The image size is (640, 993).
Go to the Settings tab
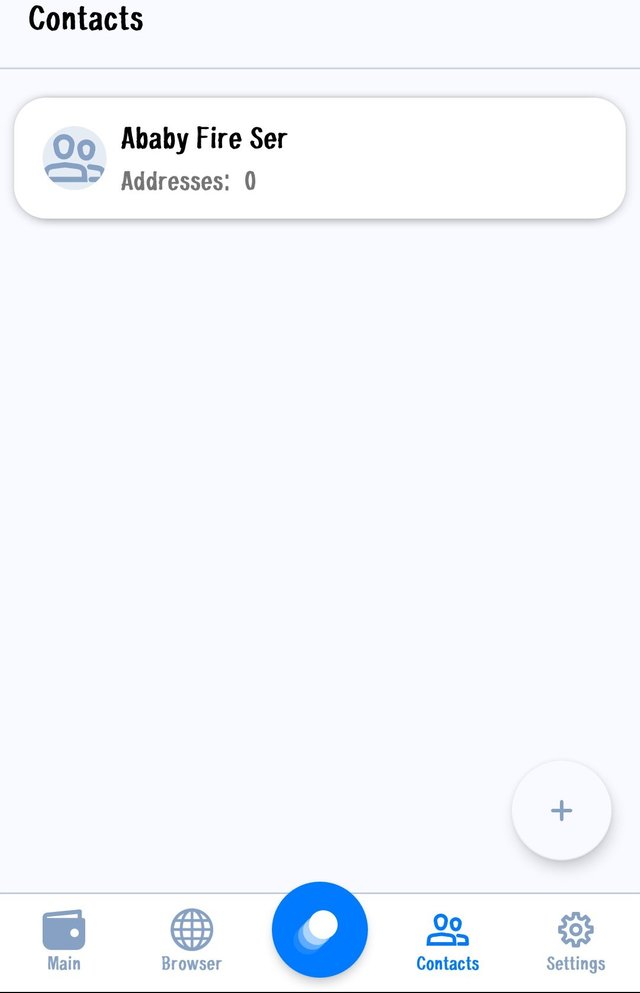[575, 941]
